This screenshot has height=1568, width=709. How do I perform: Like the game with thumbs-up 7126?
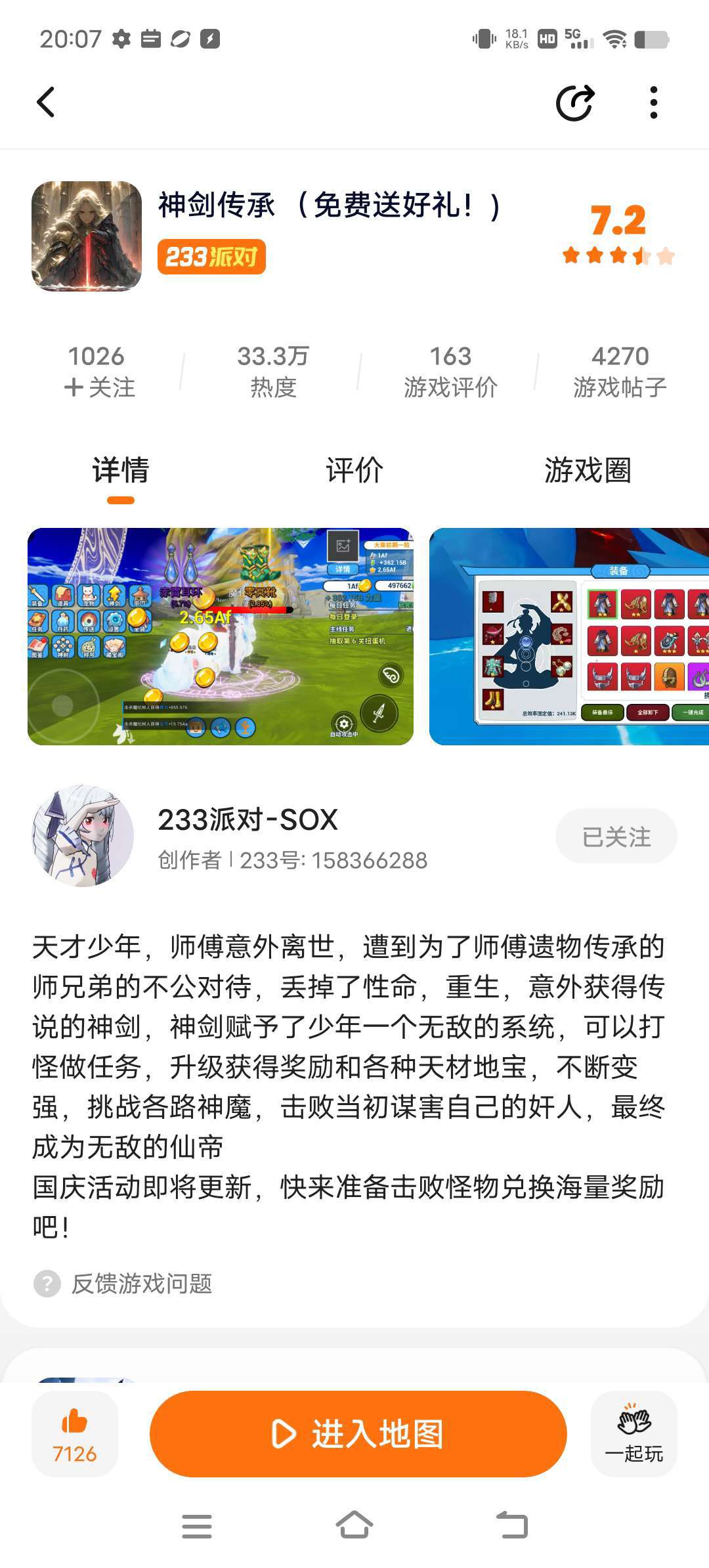[75, 1434]
